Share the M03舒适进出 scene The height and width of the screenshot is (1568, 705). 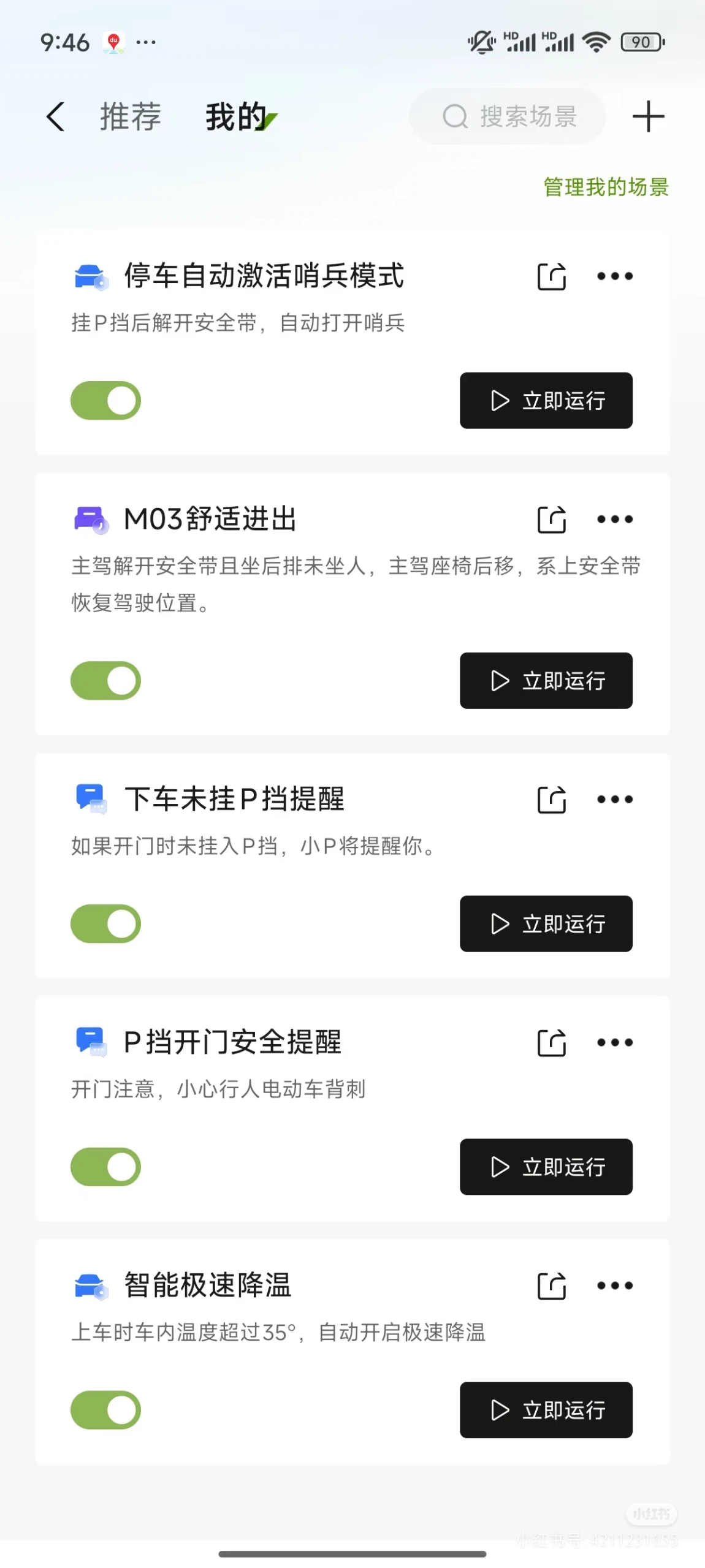pos(551,520)
